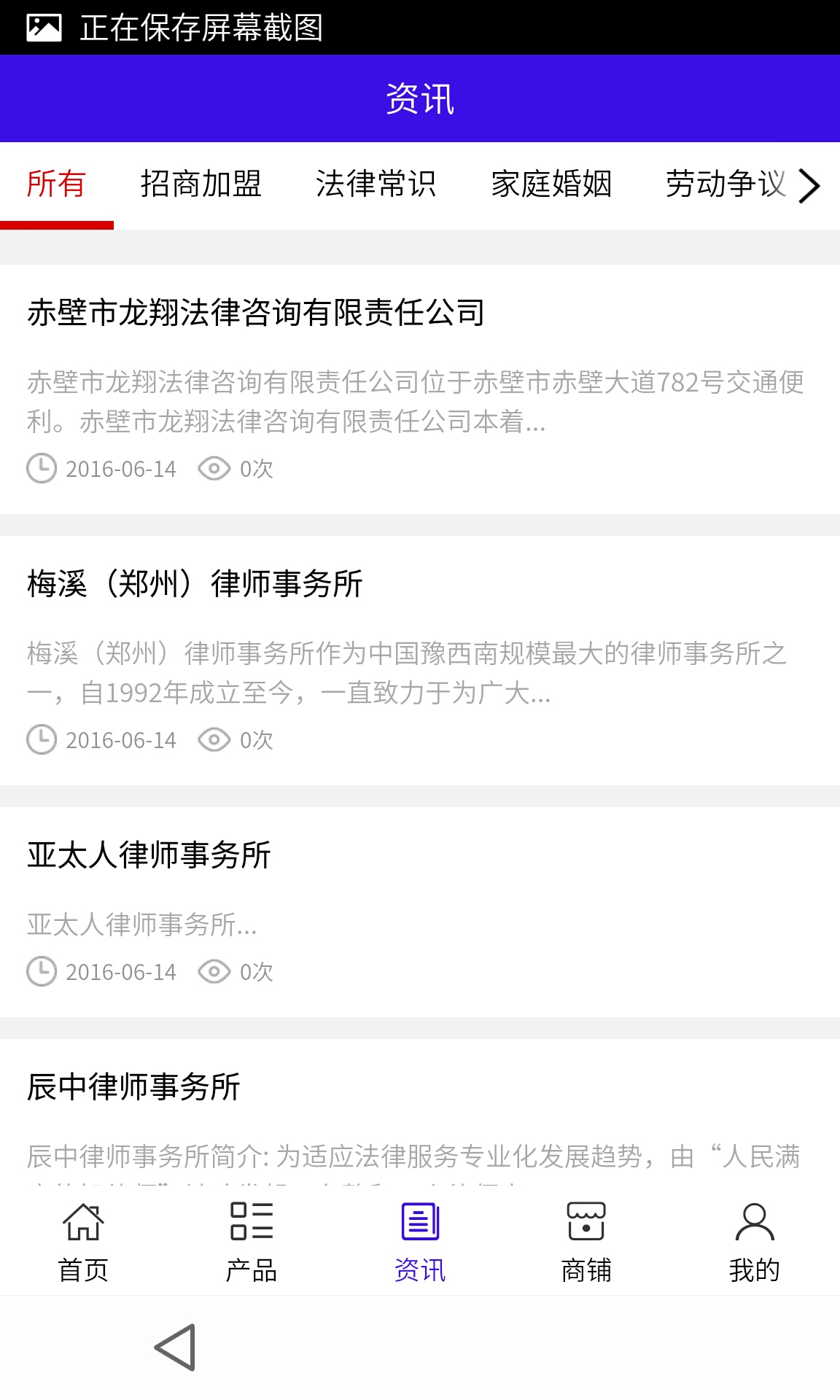Open 赤壁市龙翔法律咨询有限责任公司 article
The width and height of the screenshot is (840, 1400).
pyautogui.click(x=257, y=312)
